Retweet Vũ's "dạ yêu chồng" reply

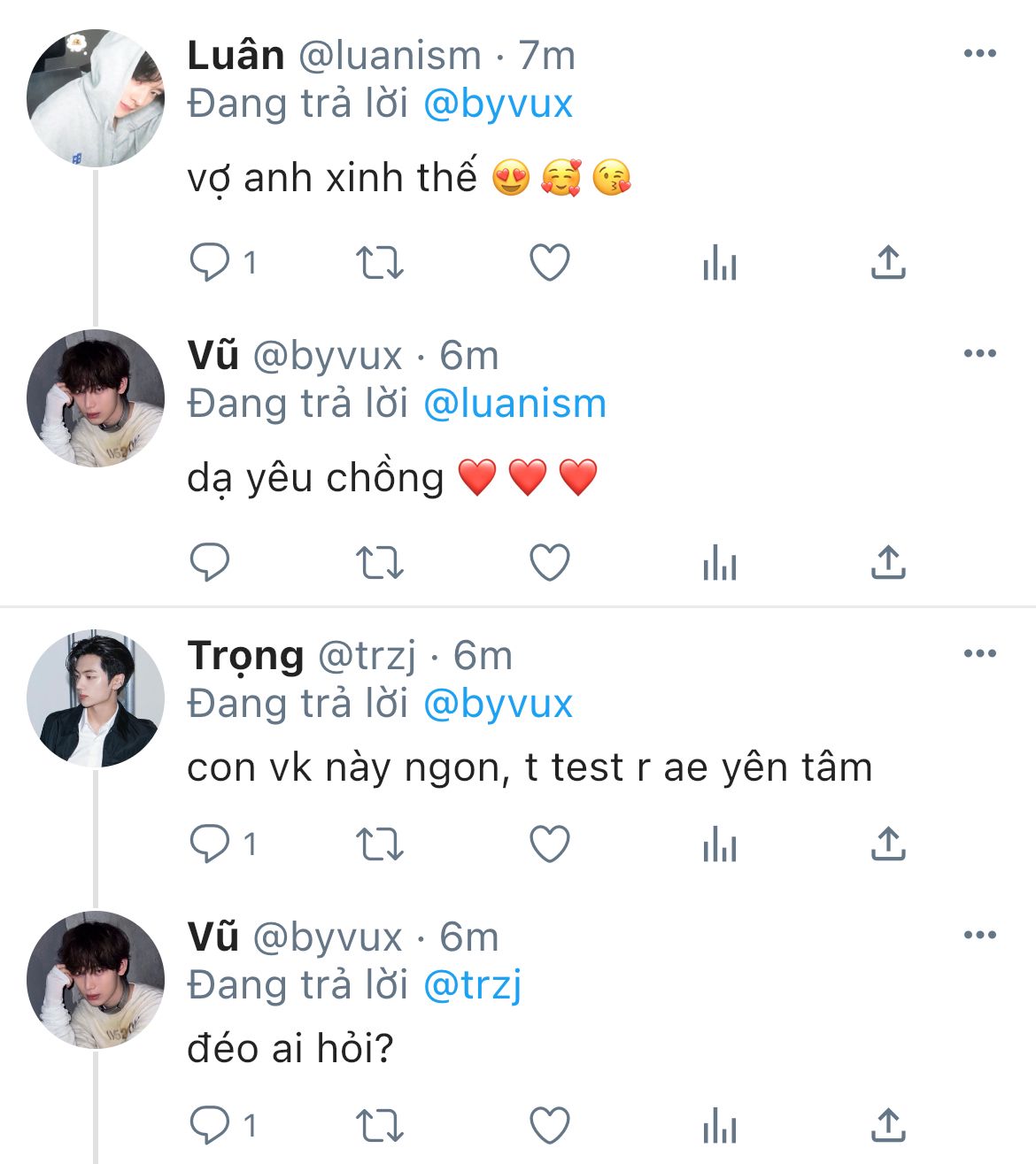pyautogui.click(x=379, y=562)
